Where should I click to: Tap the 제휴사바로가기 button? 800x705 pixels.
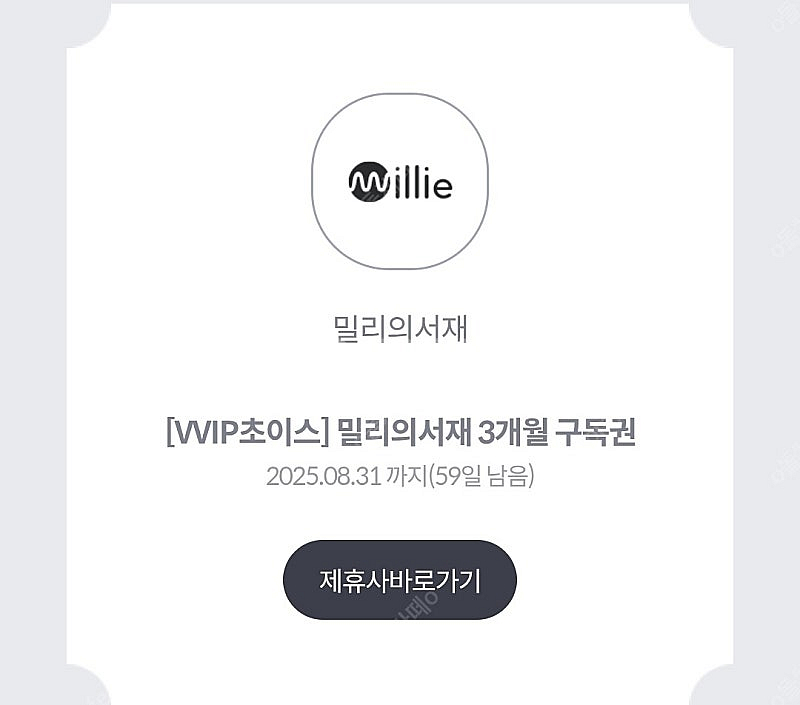pos(400,580)
